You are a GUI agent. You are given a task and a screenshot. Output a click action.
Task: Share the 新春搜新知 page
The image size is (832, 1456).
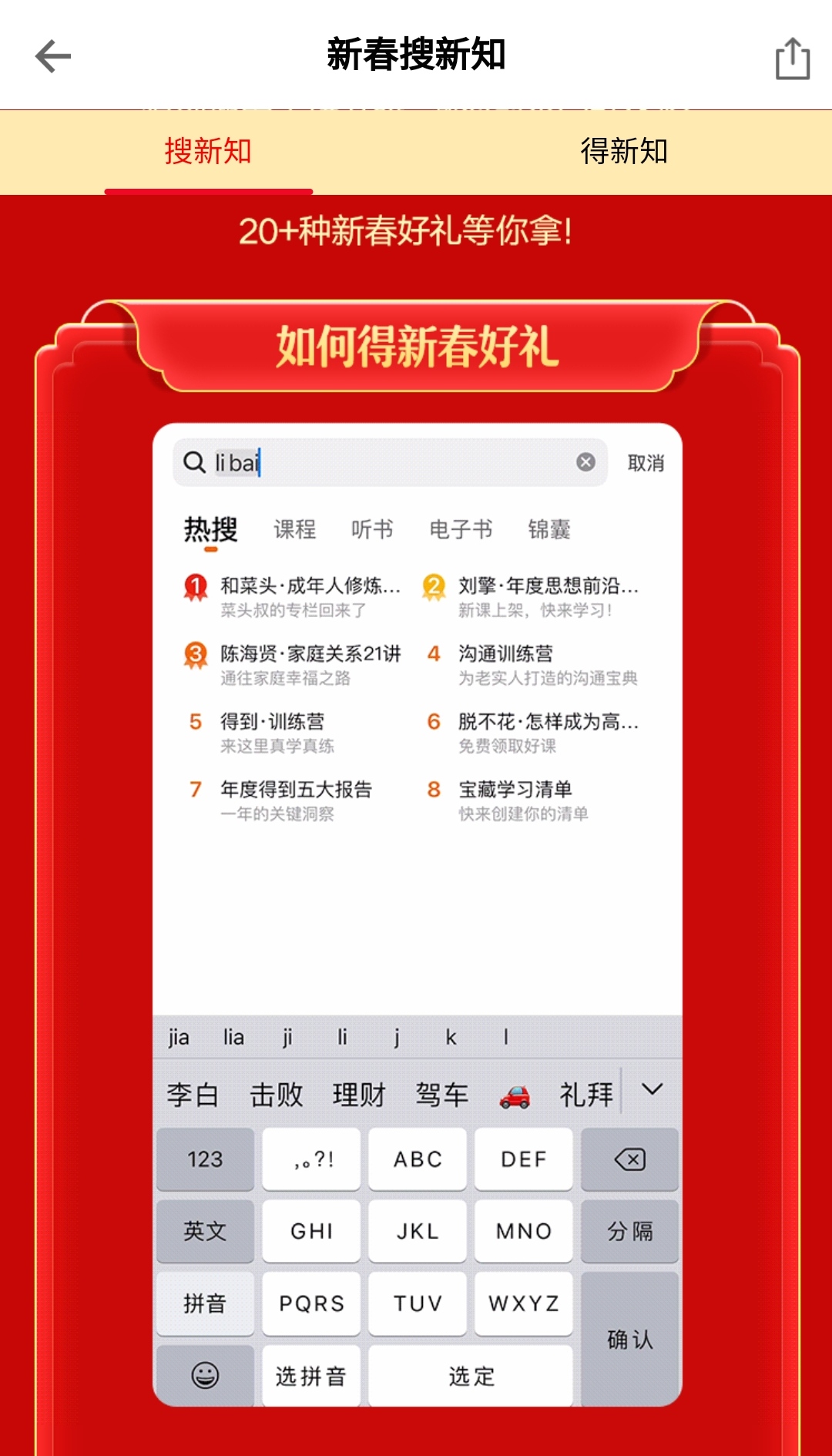792,59
